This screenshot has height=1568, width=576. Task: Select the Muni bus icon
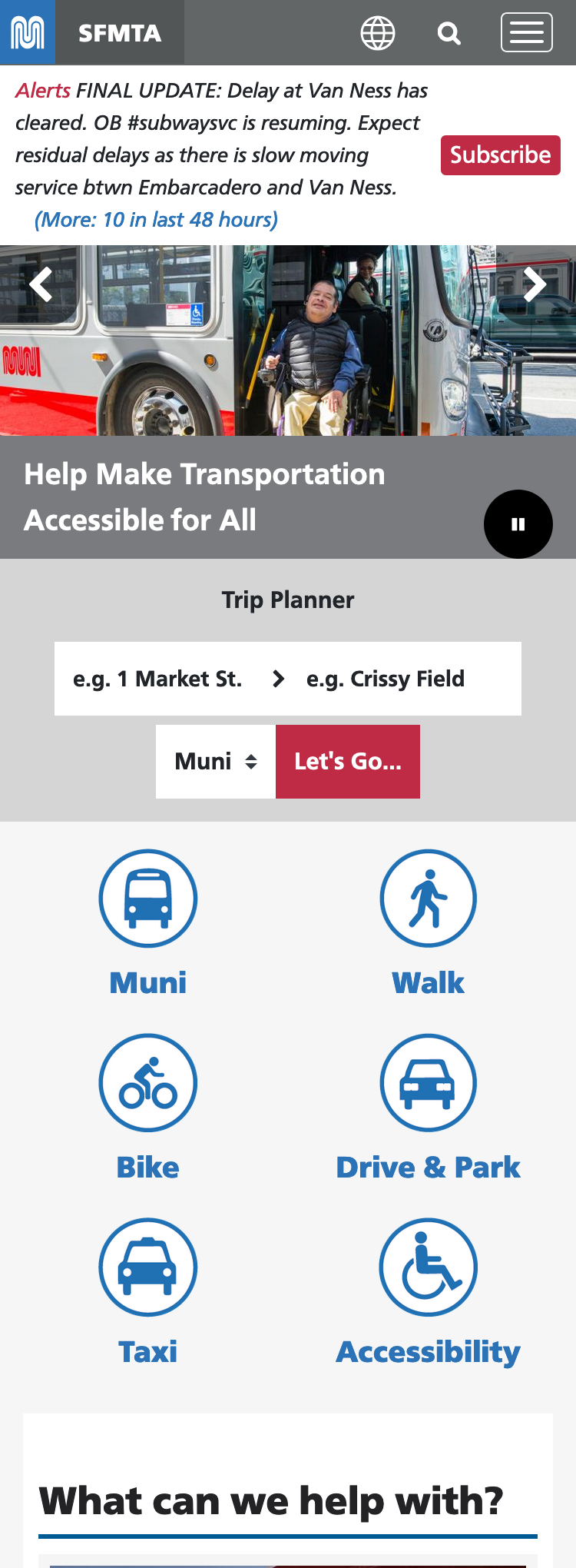(147, 898)
